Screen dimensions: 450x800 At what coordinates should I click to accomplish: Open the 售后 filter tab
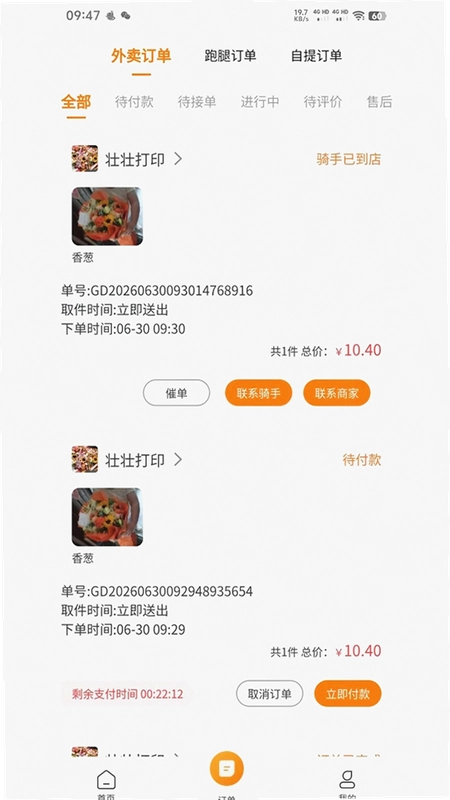click(x=379, y=102)
